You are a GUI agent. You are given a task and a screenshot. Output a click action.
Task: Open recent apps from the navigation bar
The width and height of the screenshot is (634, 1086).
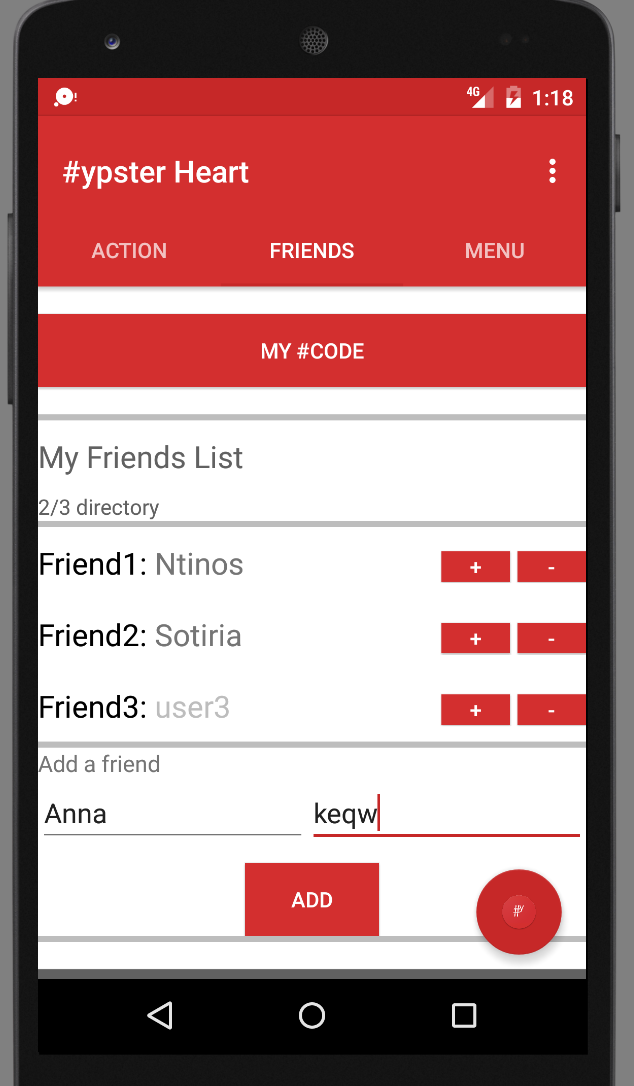click(464, 1016)
